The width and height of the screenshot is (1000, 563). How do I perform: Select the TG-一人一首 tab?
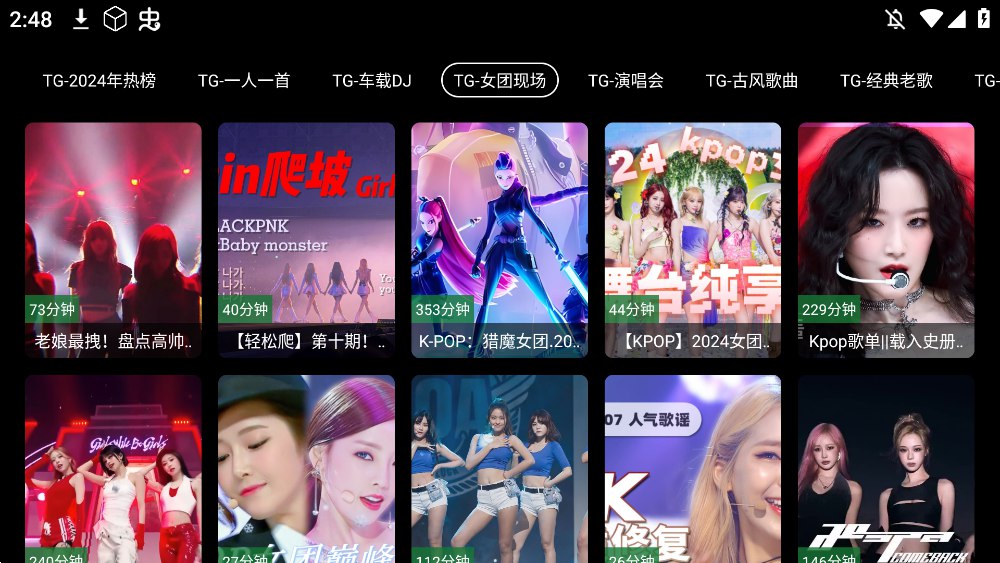(x=244, y=81)
